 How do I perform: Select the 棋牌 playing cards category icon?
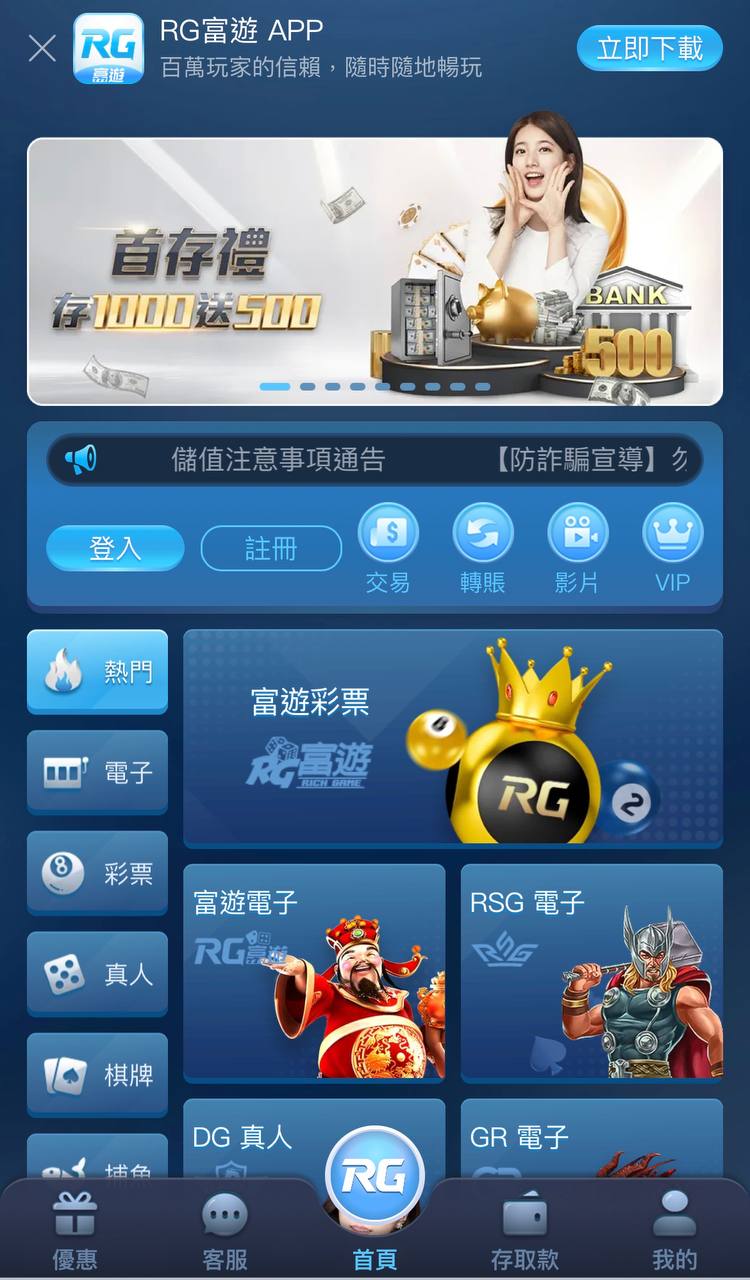pyautogui.click(x=97, y=1074)
